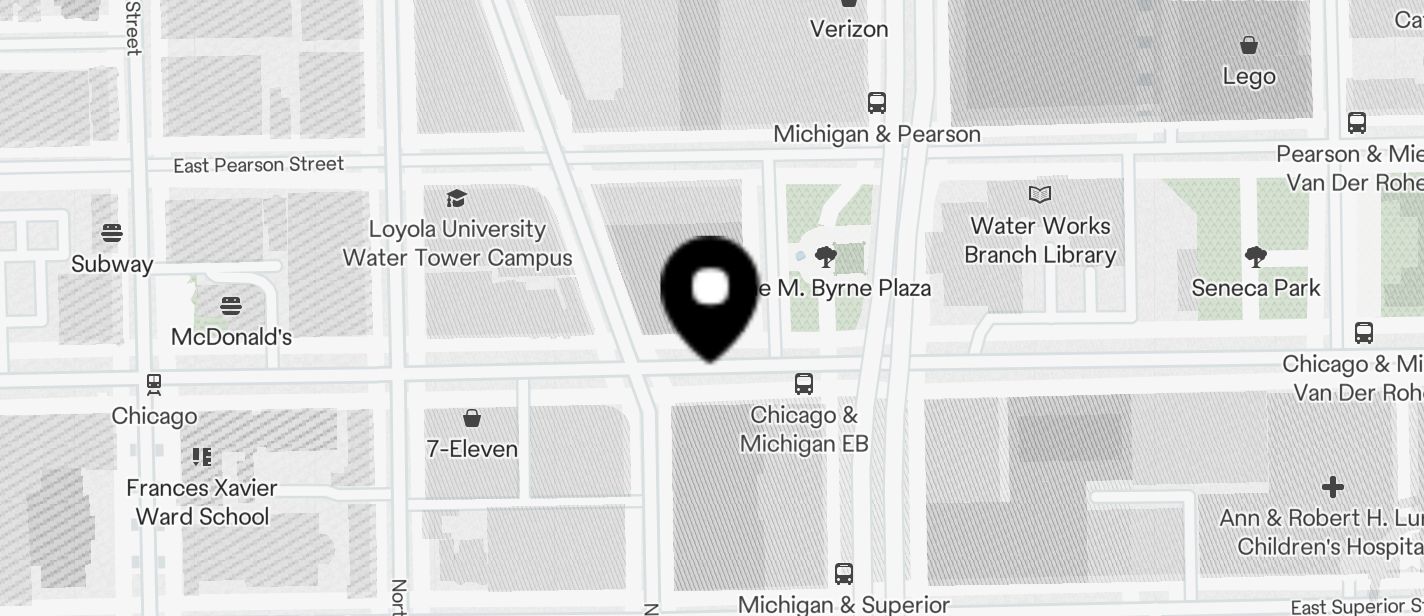Open the Lego store marker
This screenshot has height=616, width=1424.
[x=1249, y=45]
